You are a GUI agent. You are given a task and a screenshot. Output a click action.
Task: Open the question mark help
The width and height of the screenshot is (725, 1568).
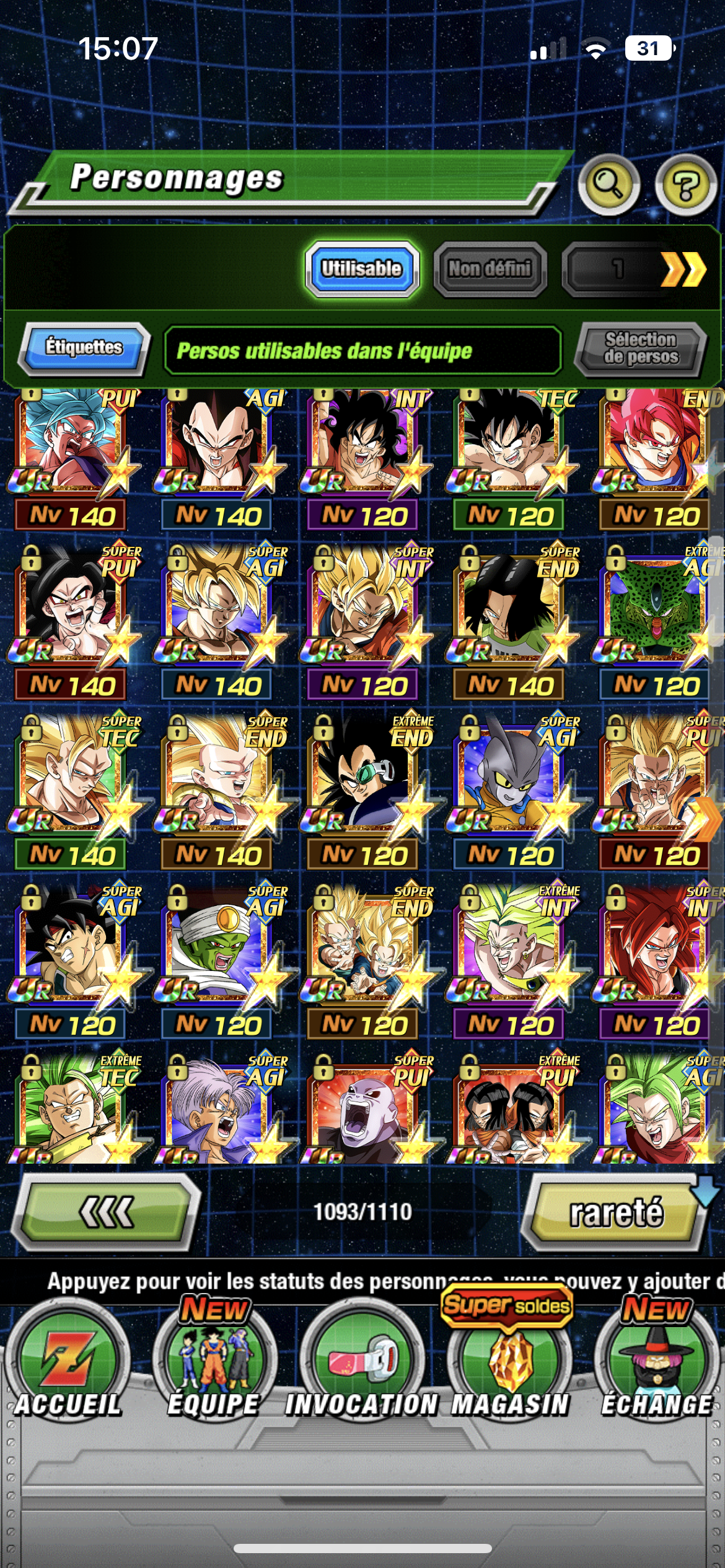685,184
